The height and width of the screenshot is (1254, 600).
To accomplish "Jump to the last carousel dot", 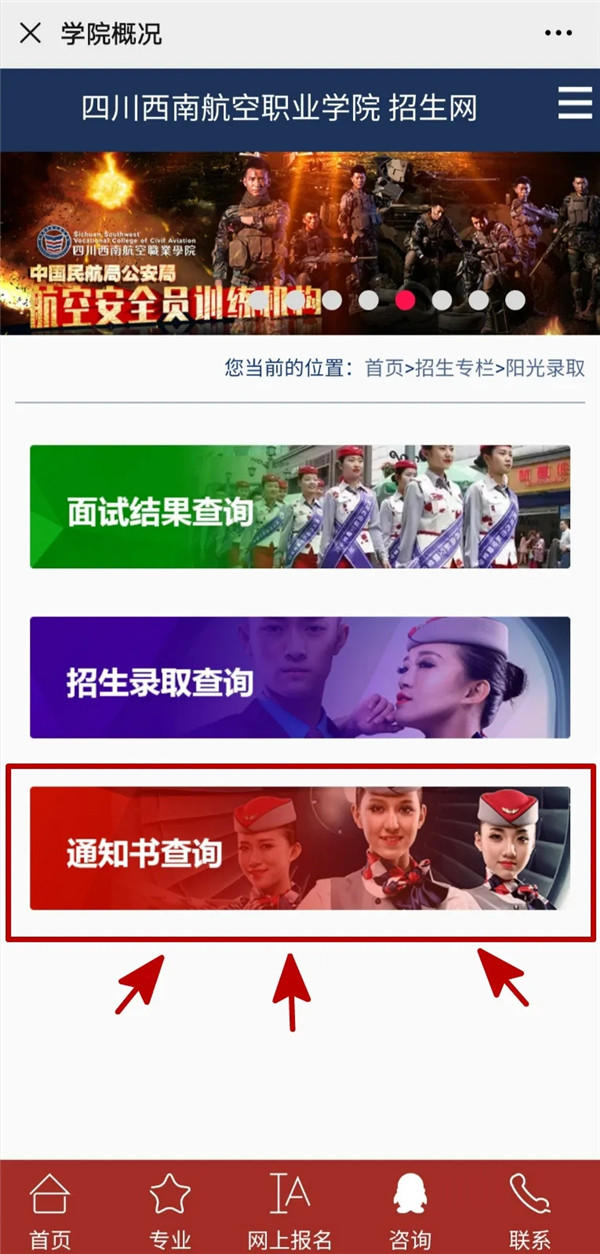I will coord(515,299).
